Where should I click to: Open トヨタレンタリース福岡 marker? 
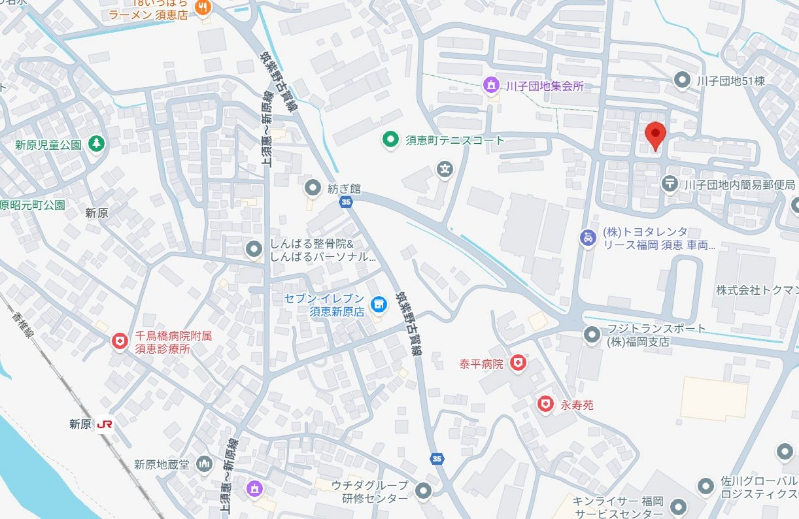tap(589, 237)
